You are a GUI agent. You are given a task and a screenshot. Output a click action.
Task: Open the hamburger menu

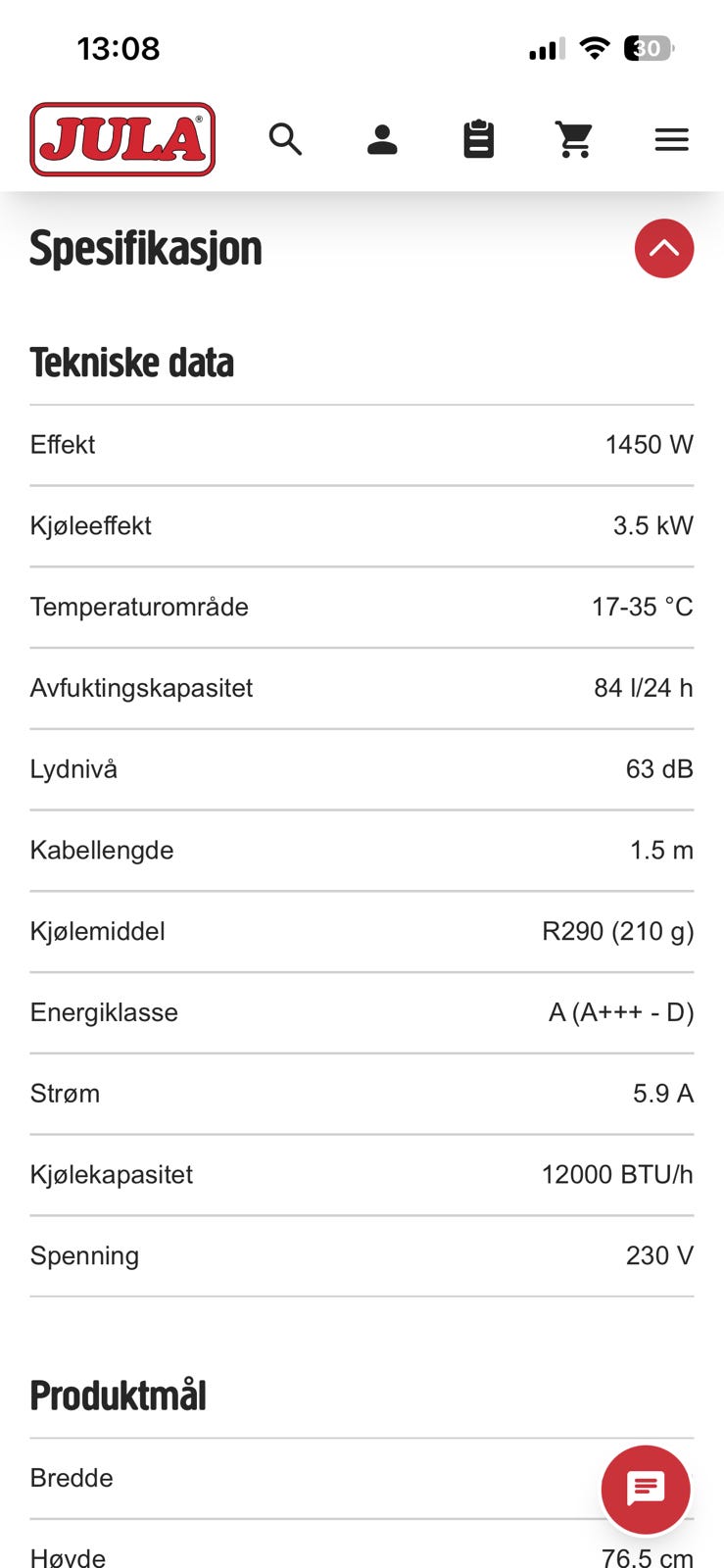[x=671, y=139]
